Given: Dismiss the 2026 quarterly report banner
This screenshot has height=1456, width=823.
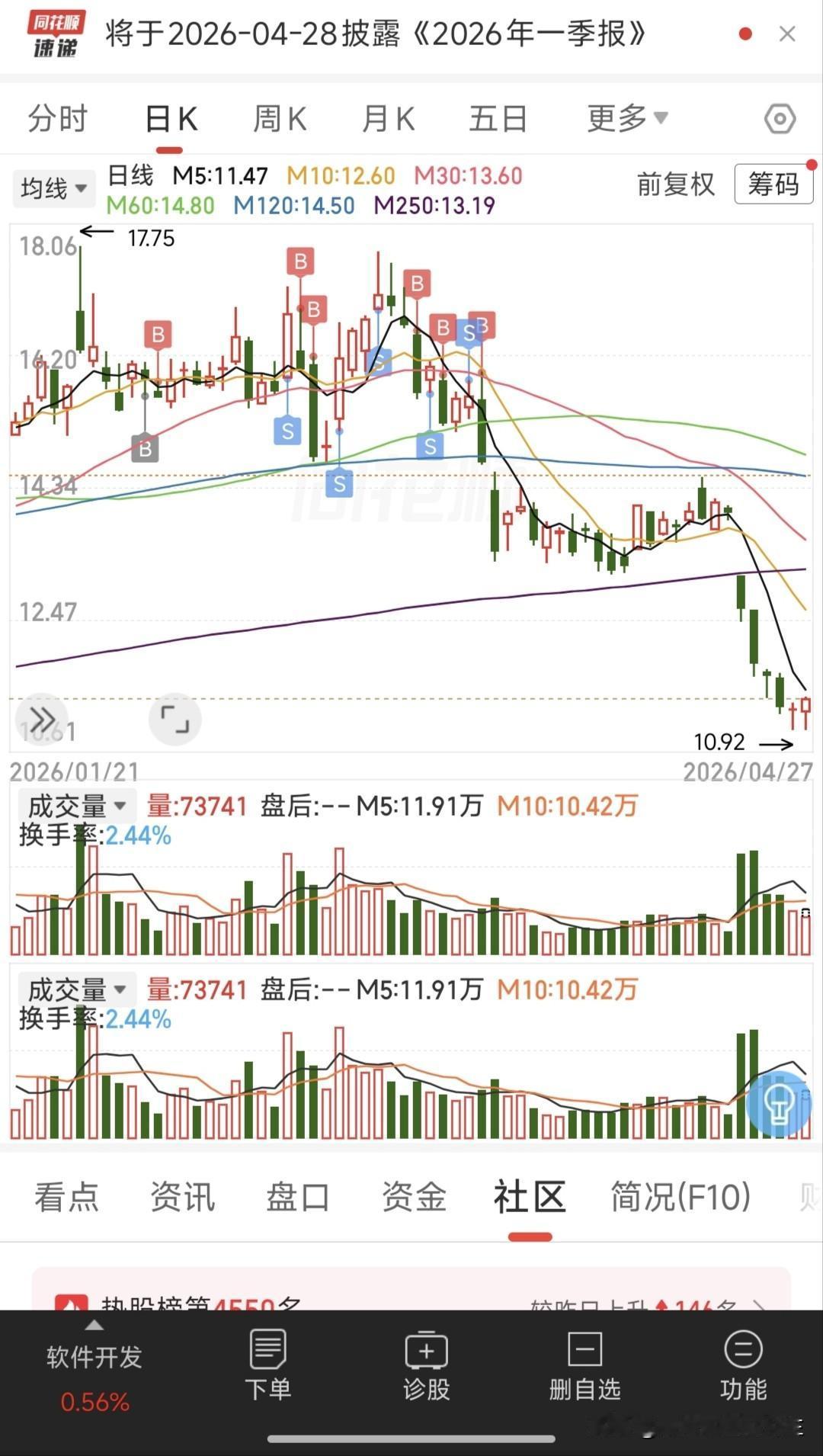Looking at the screenshot, I should click(x=787, y=34).
